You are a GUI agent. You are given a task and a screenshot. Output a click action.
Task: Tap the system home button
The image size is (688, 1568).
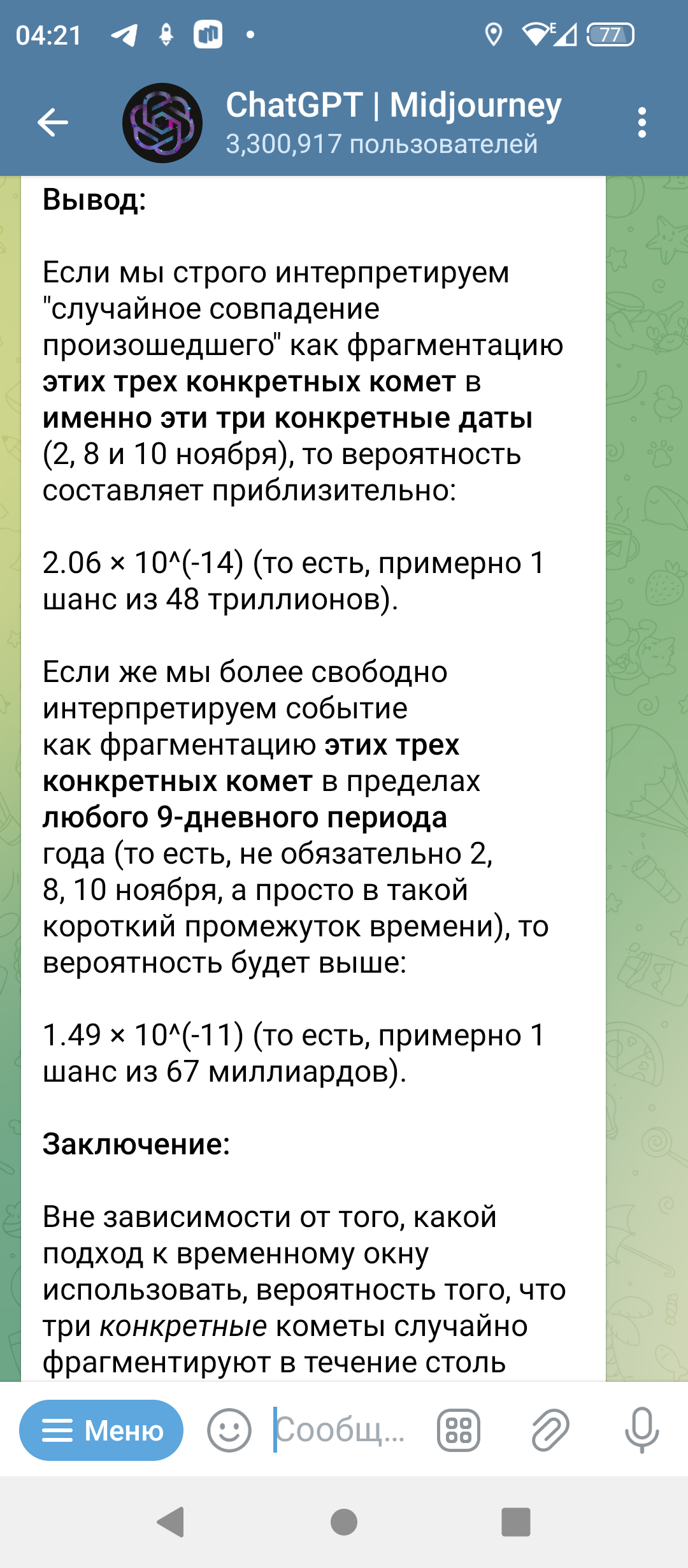coord(344,1523)
